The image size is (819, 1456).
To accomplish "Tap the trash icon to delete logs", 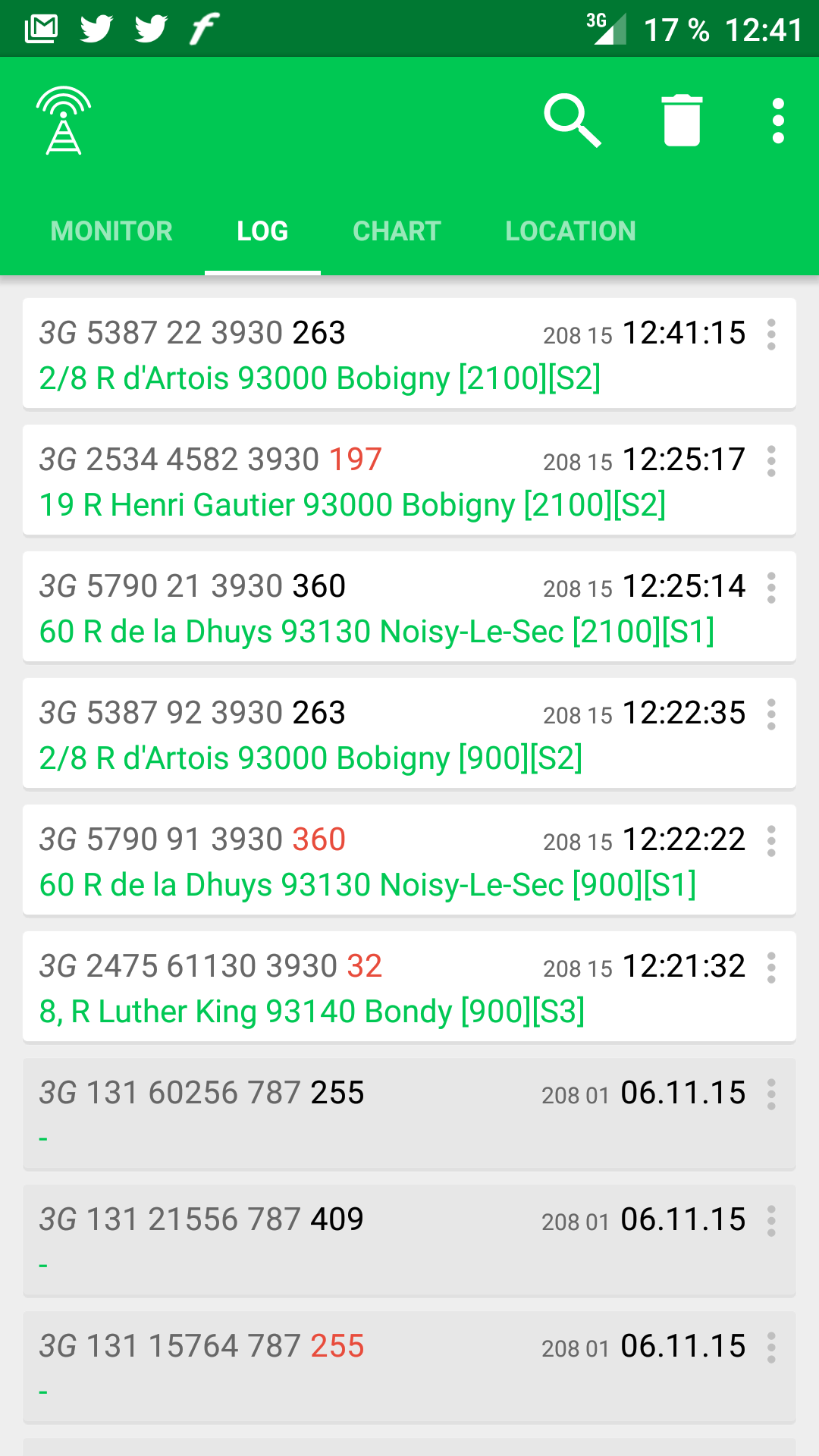I will (682, 121).
